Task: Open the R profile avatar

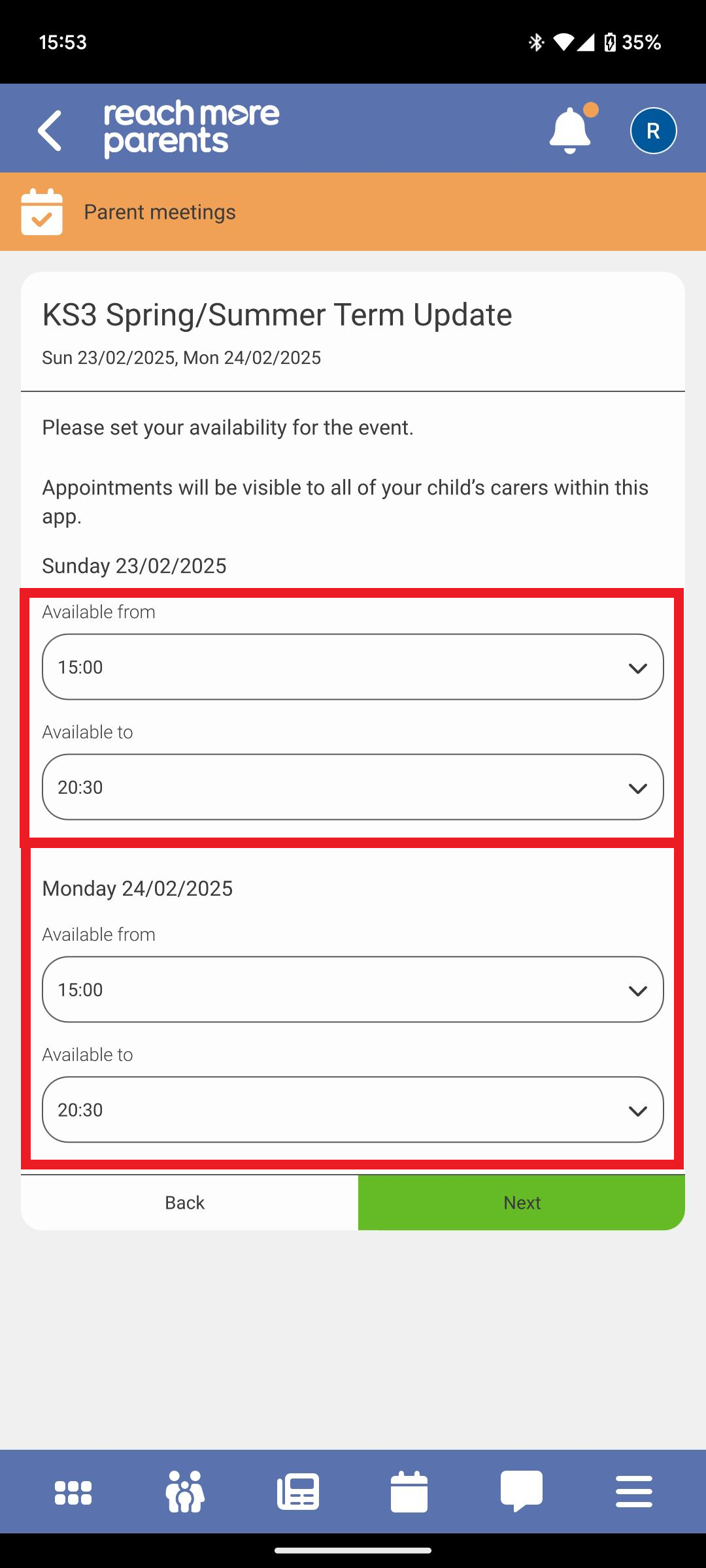Action: click(653, 131)
